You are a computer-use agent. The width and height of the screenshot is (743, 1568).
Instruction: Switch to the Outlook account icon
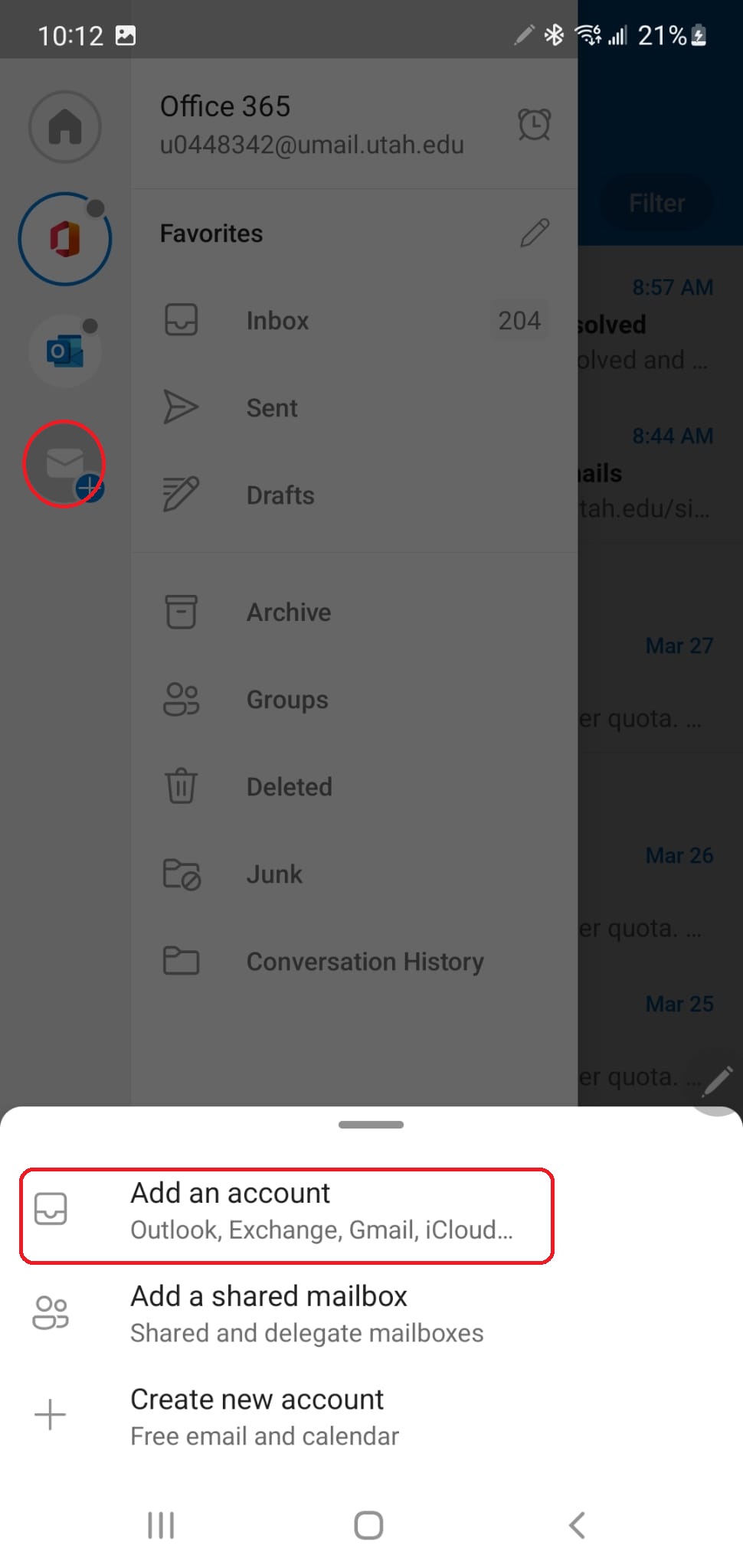[65, 351]
